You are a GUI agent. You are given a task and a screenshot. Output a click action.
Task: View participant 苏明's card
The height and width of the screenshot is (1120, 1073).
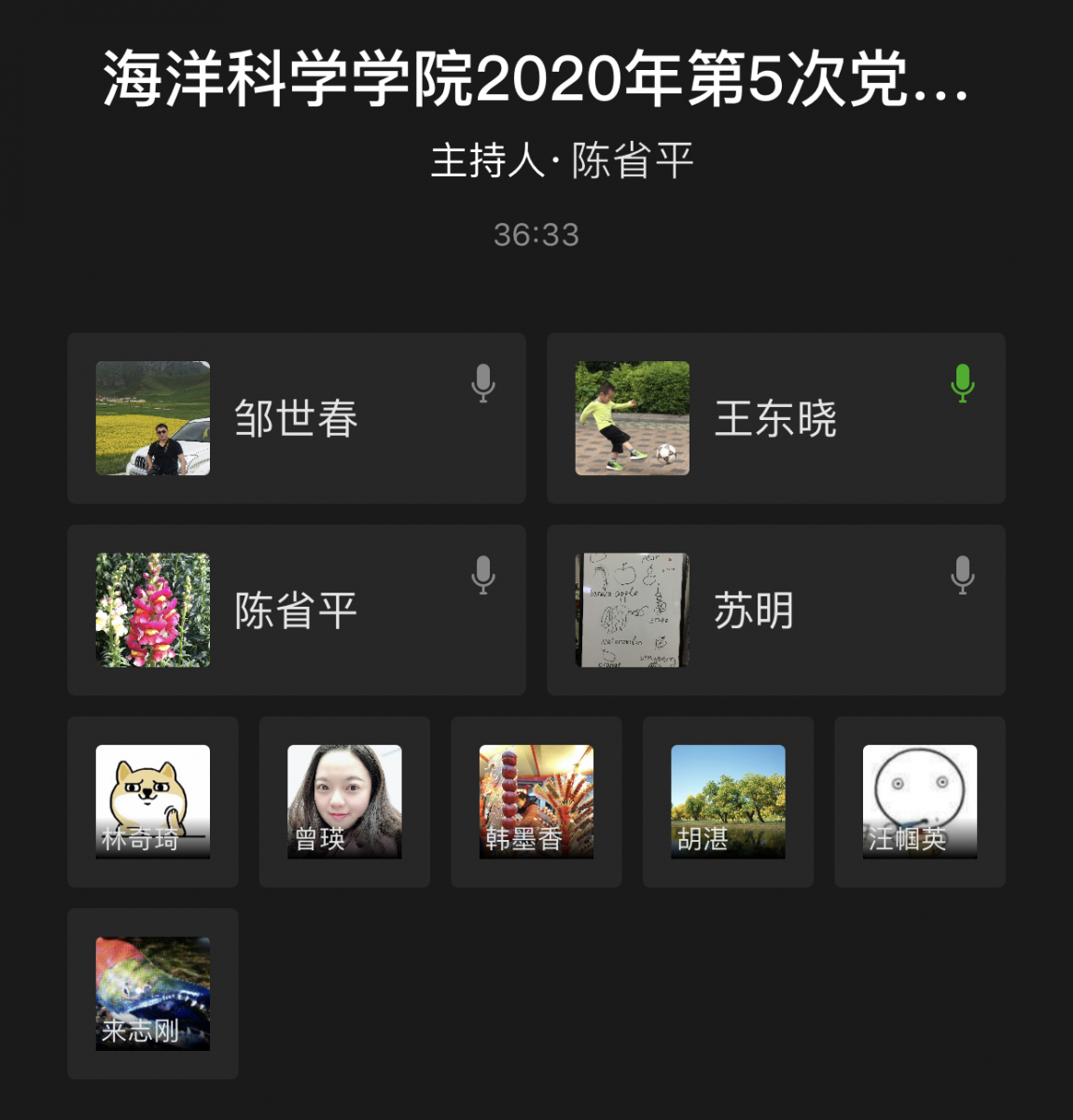tap(775, 610)
